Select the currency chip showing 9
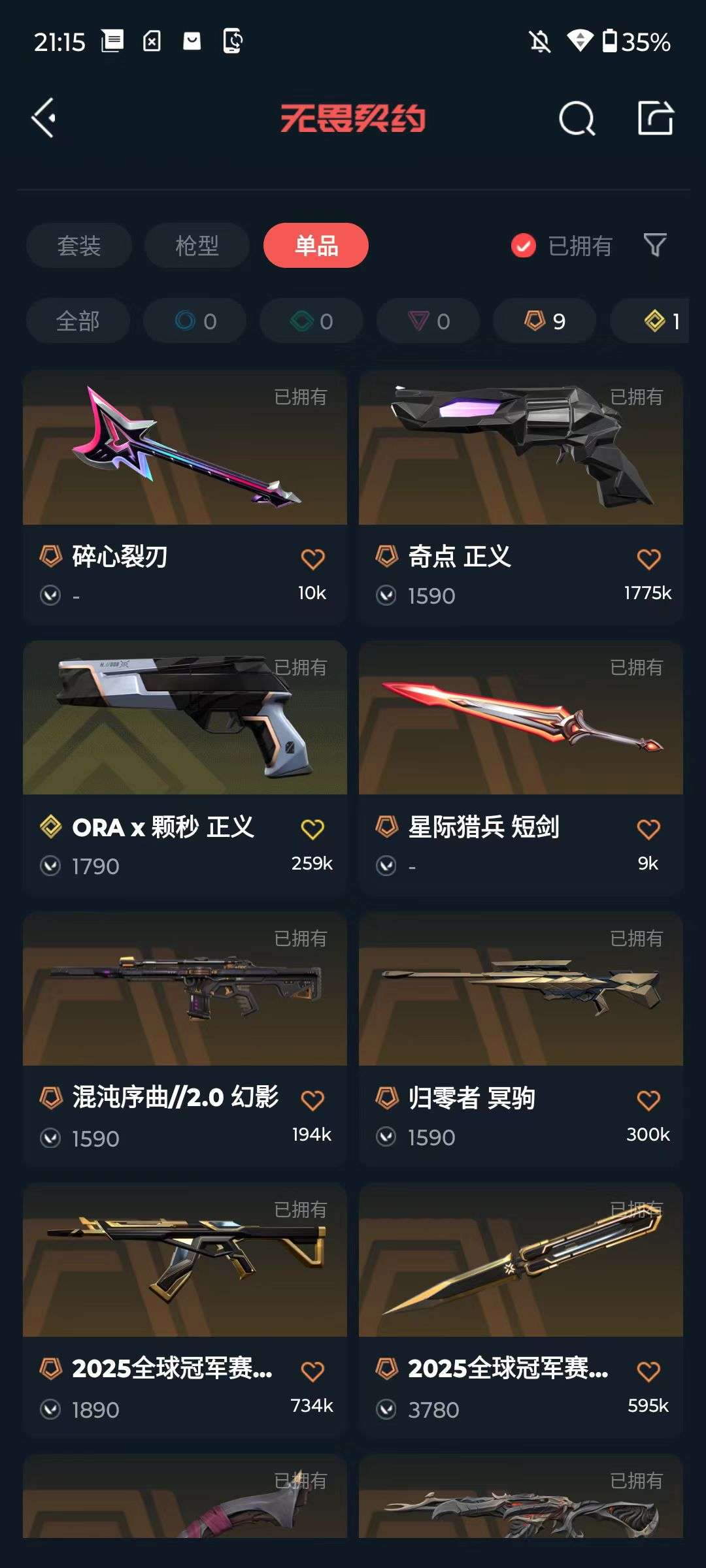Viewport: 706px width, 1568px height. [544, 321]
